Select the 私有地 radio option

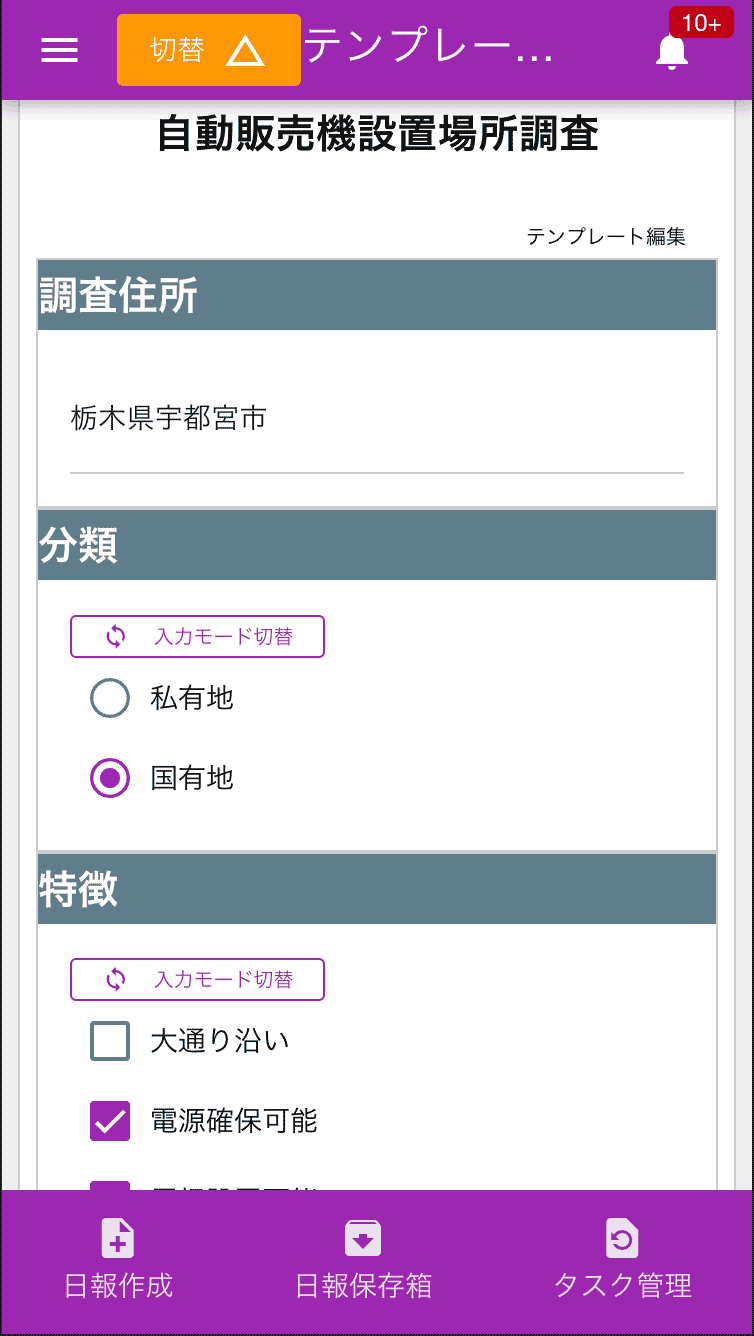[109, 698]
